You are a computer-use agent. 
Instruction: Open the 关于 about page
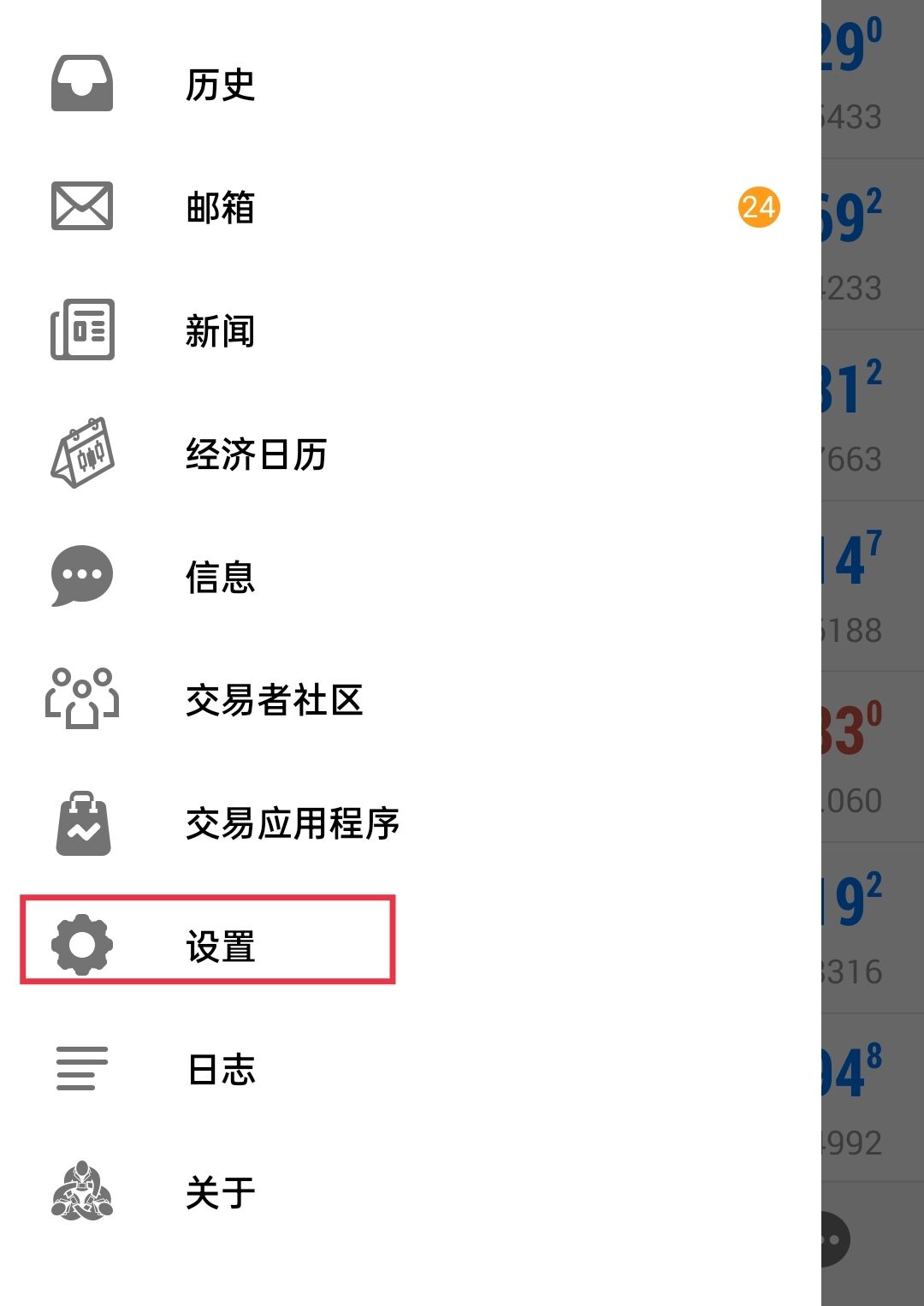(220, 1193)
